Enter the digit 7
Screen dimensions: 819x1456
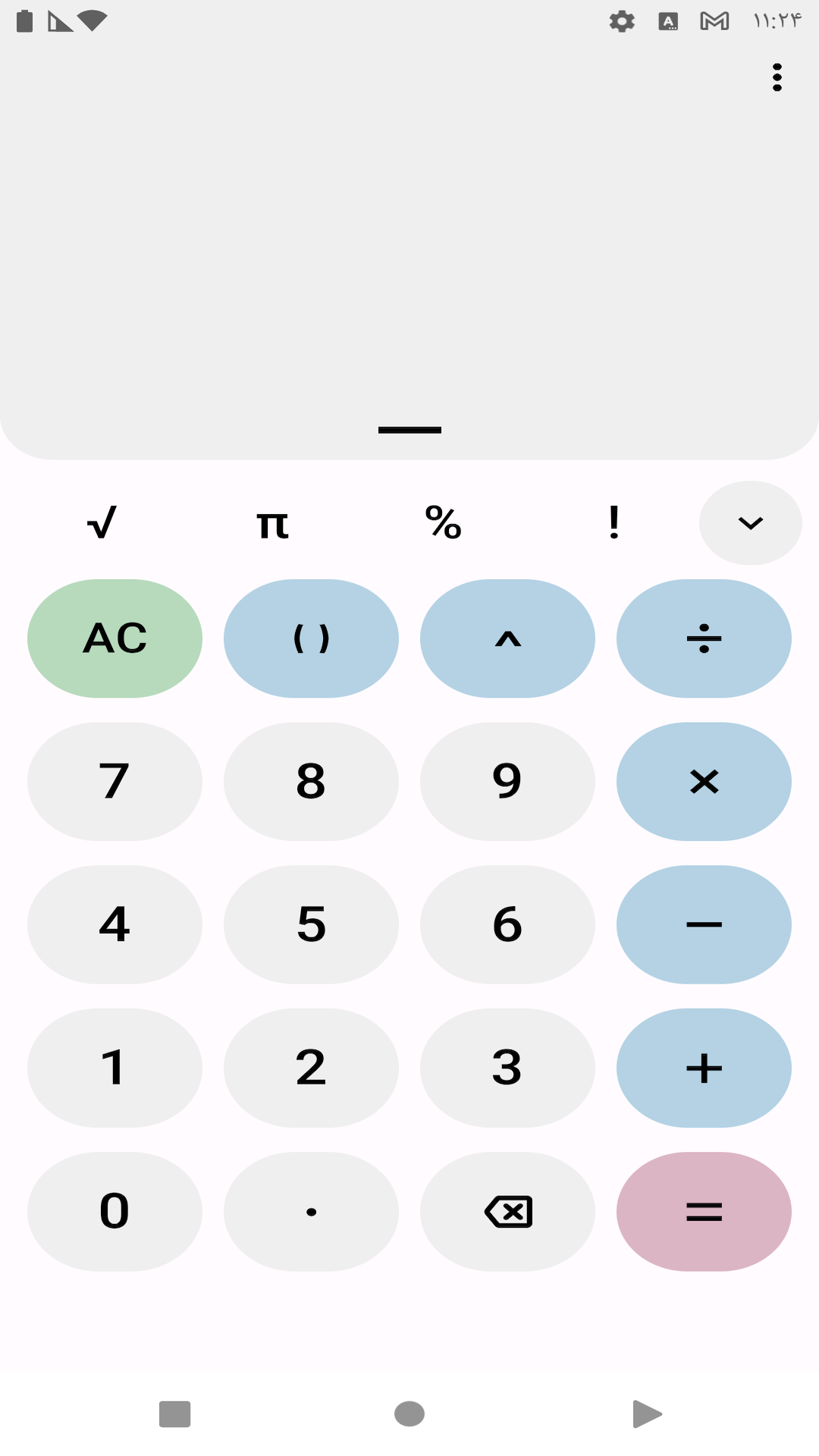115,781
